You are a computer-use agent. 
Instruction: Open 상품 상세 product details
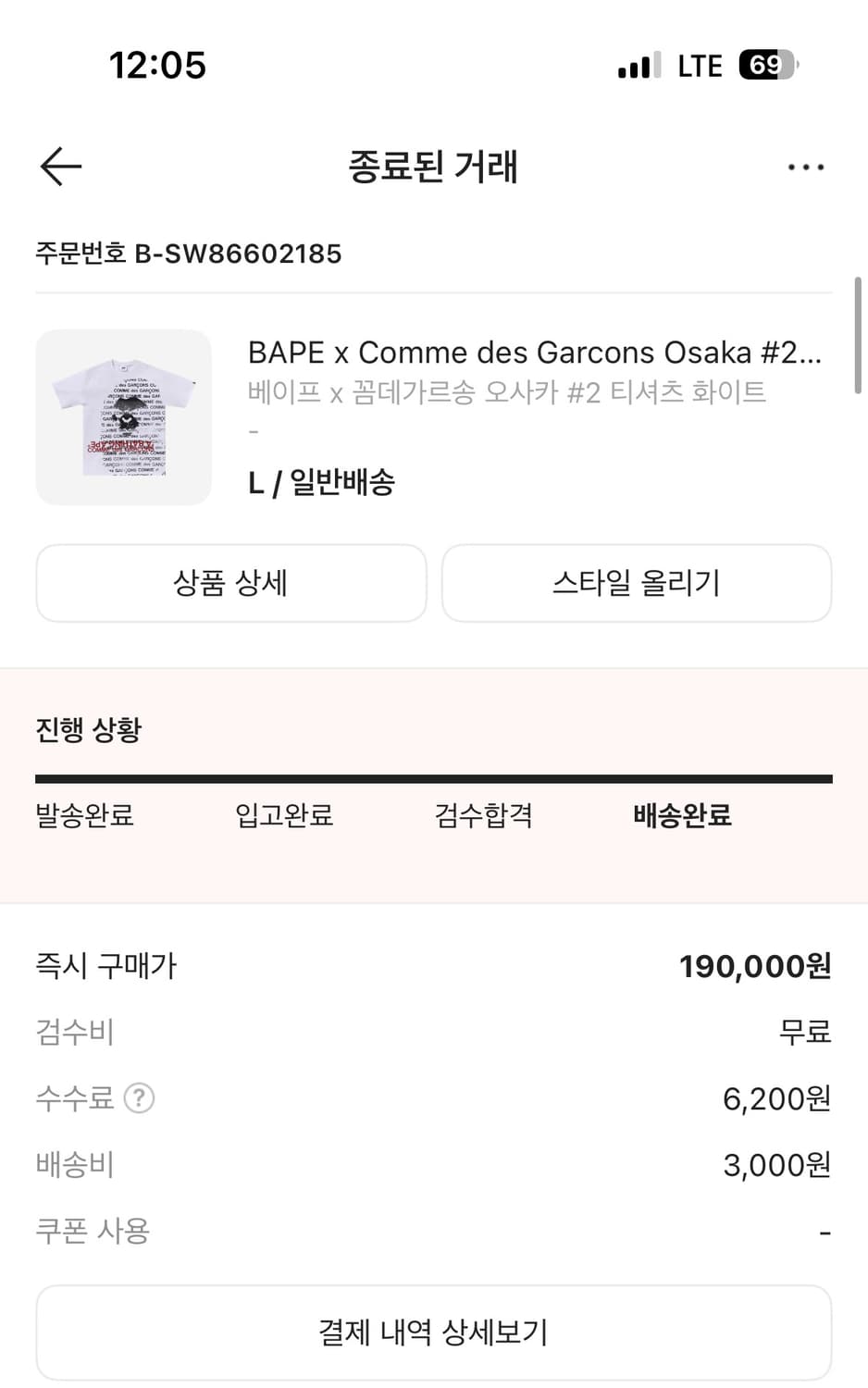tap(229, 583)
